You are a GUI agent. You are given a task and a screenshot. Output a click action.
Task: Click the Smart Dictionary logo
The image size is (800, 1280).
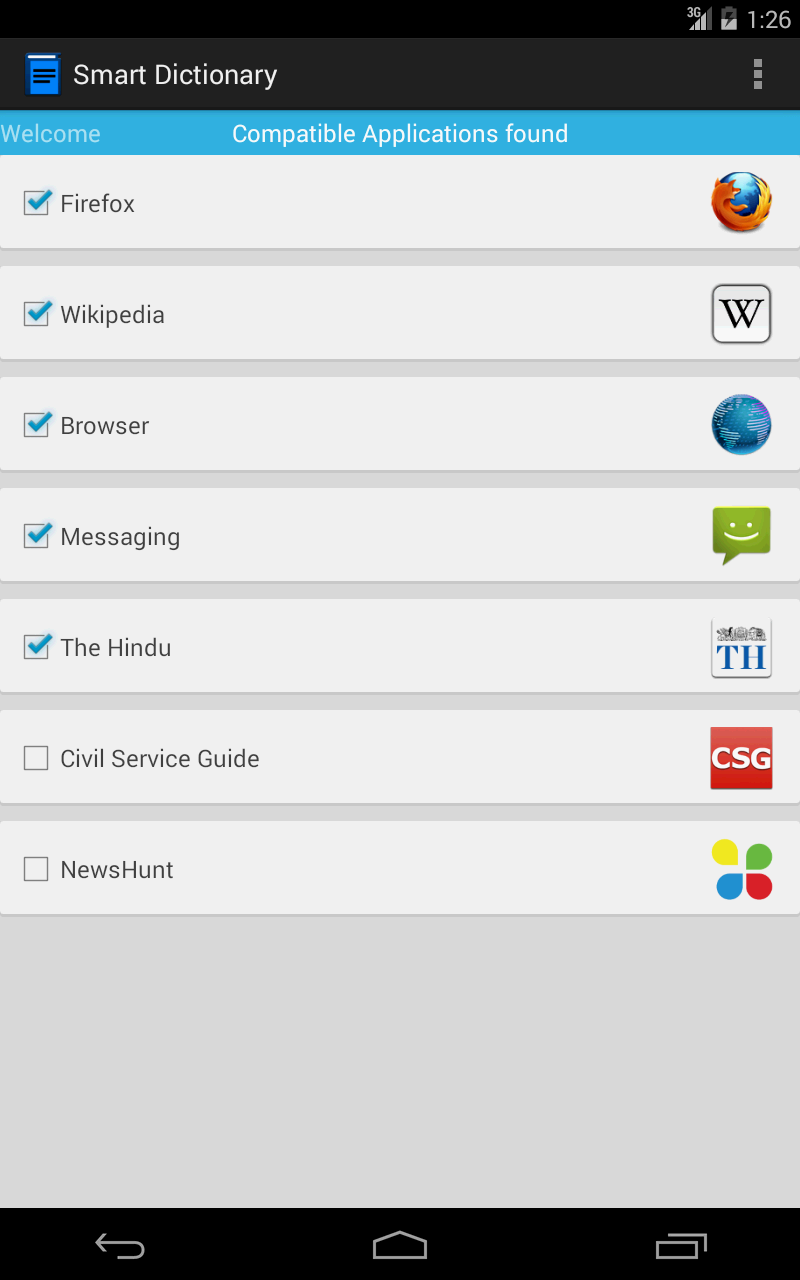pos(43,73)
